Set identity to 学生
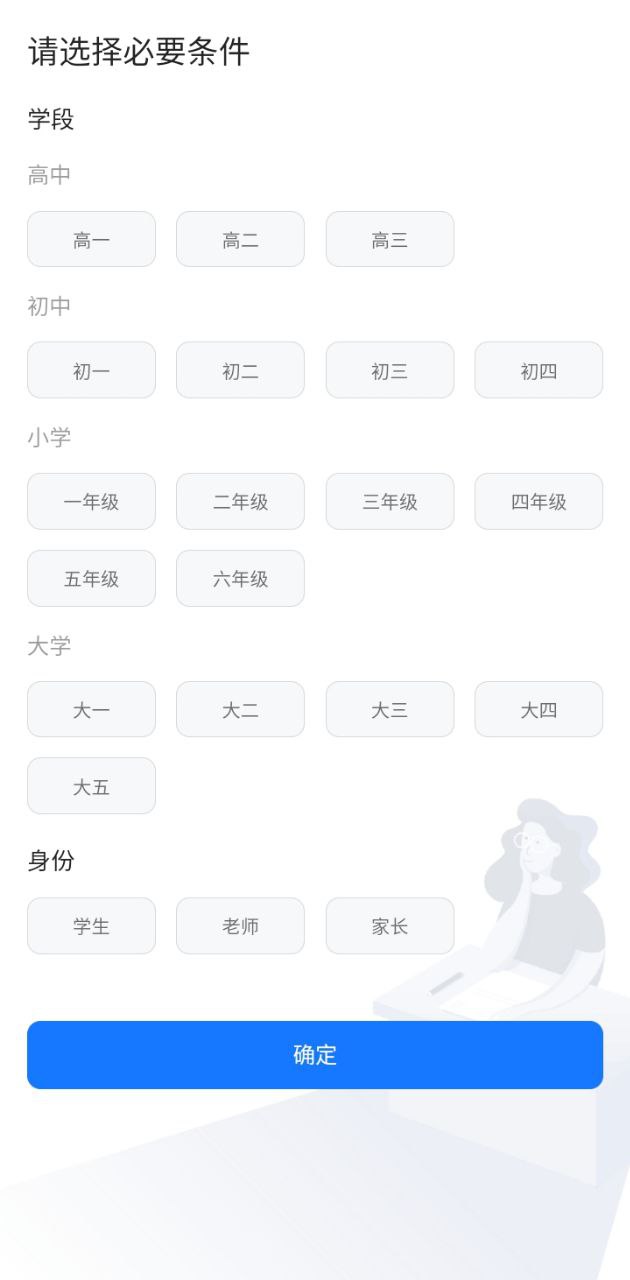 tap(91, 926)
